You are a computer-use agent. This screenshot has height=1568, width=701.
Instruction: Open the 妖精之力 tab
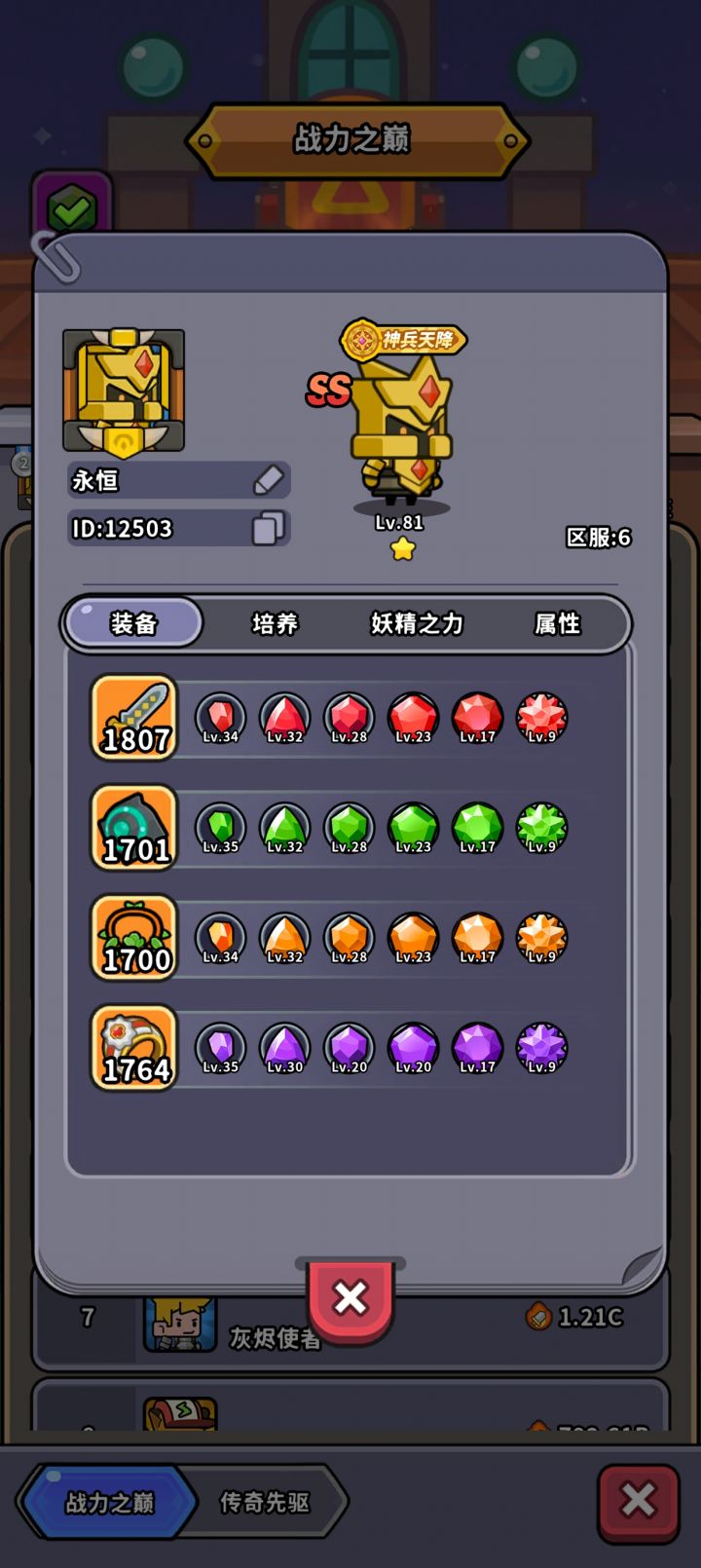click(x=416, y=623)
